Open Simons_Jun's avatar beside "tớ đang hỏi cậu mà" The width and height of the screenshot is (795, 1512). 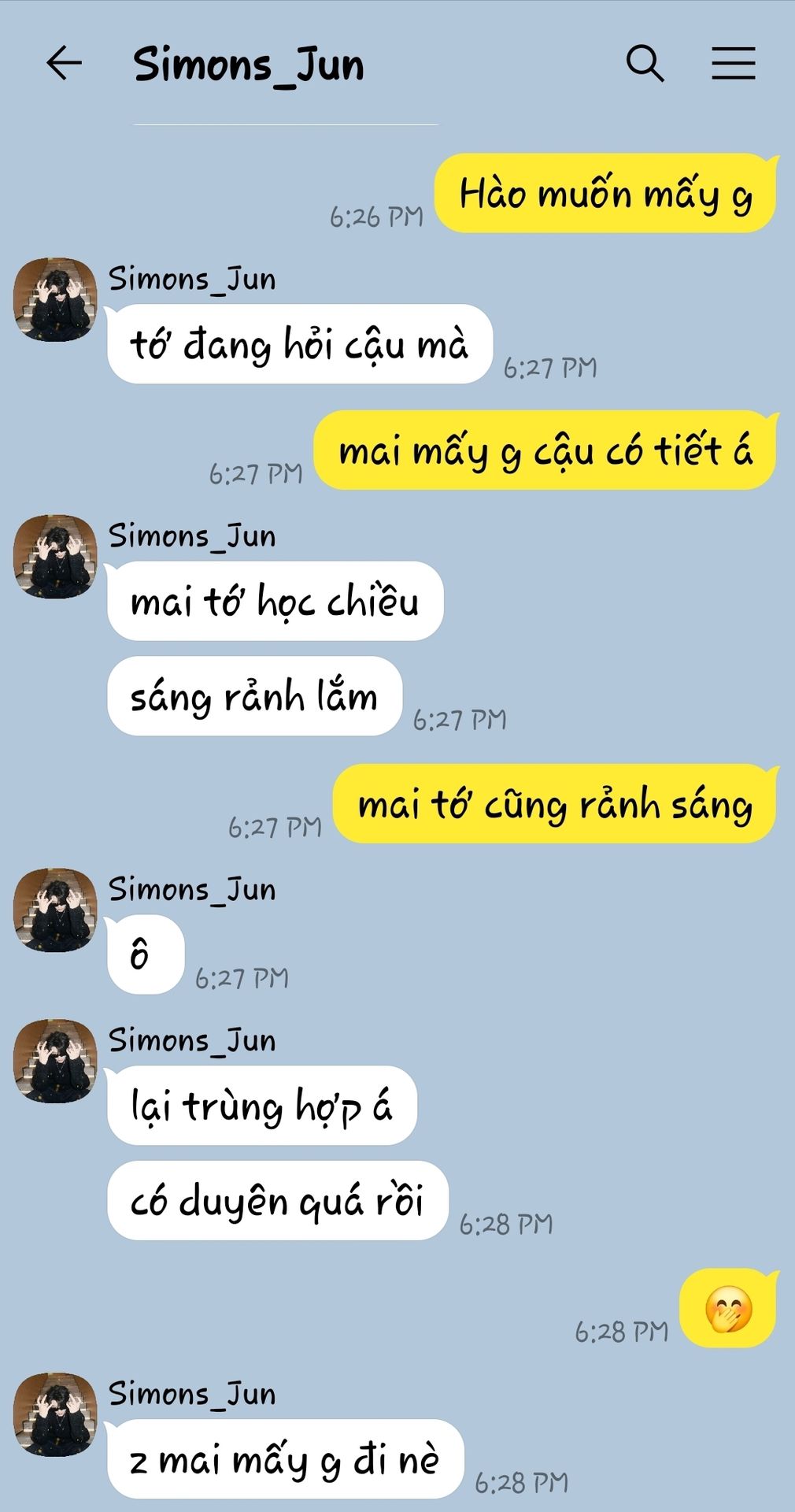[55, 299]
